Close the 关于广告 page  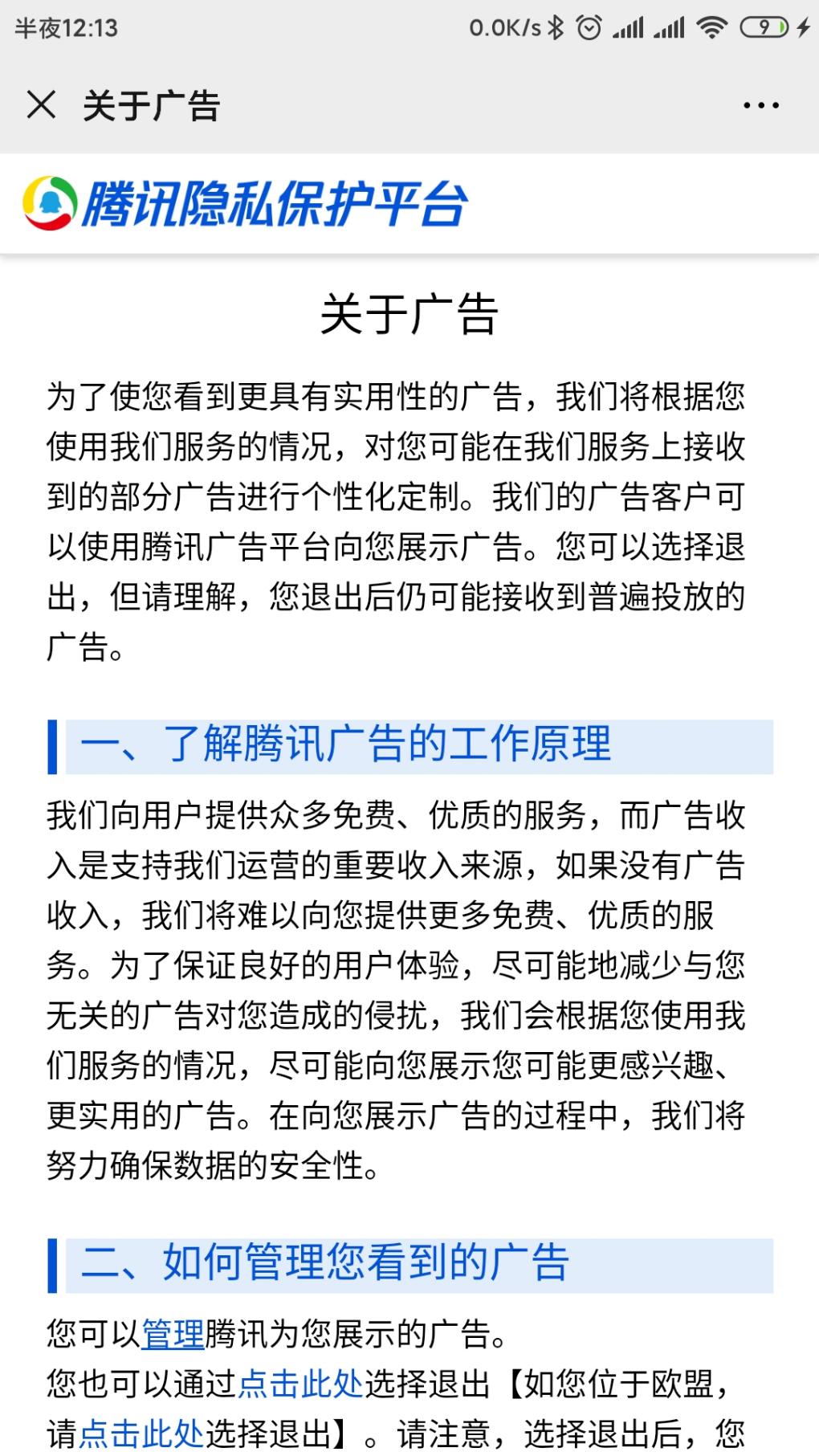coord(41,105)
